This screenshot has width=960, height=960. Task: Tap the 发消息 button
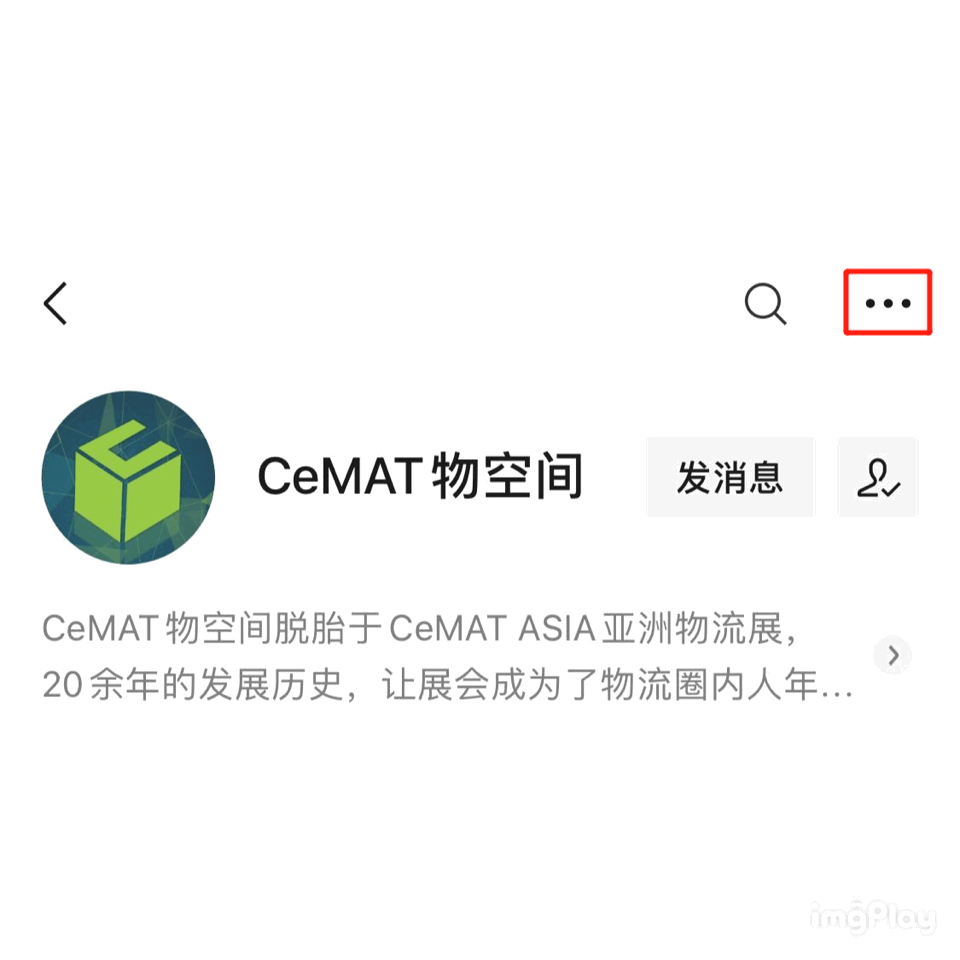coord(730,477)
